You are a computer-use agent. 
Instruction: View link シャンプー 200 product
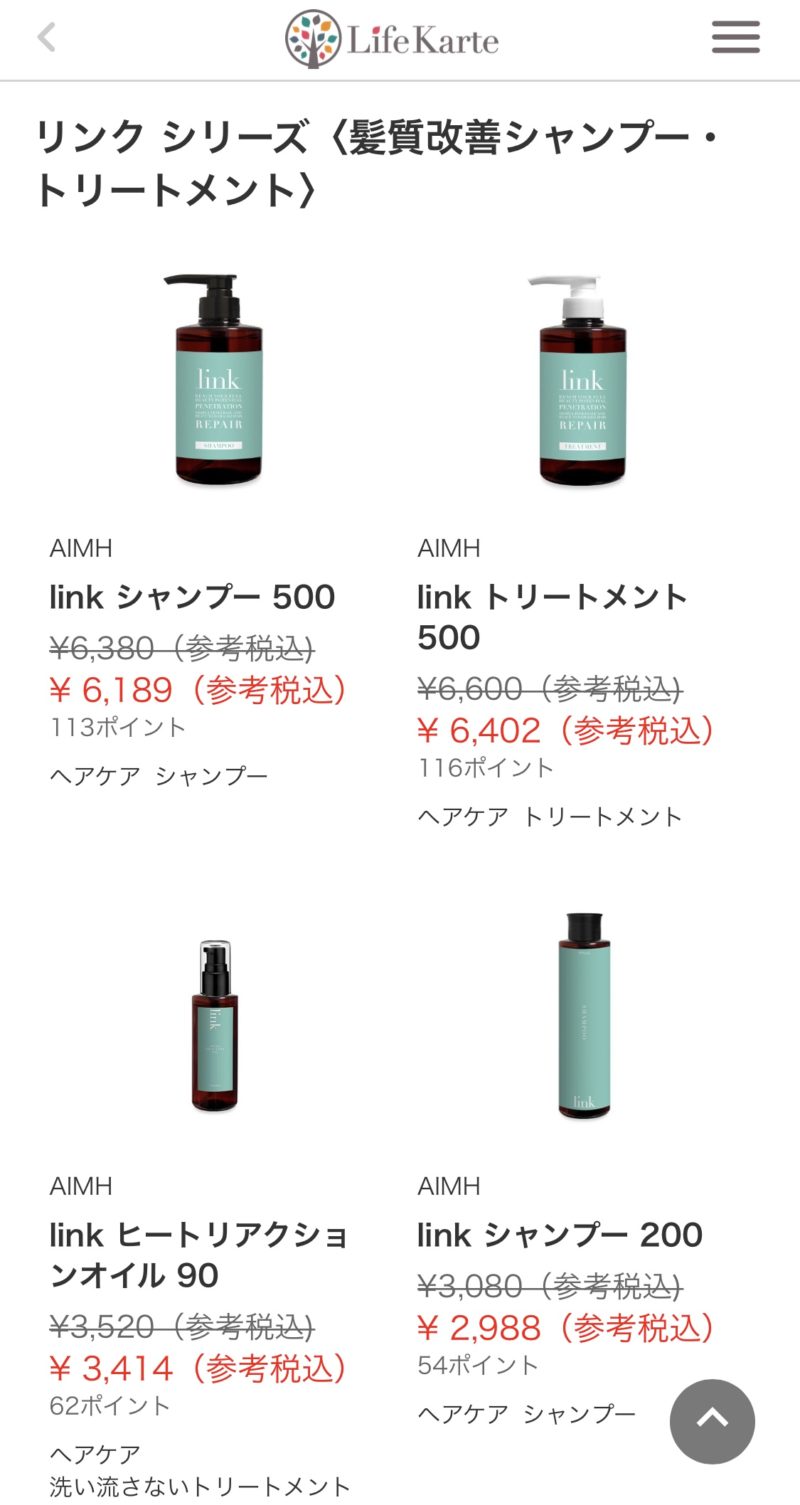click(x=559, y=1234)
